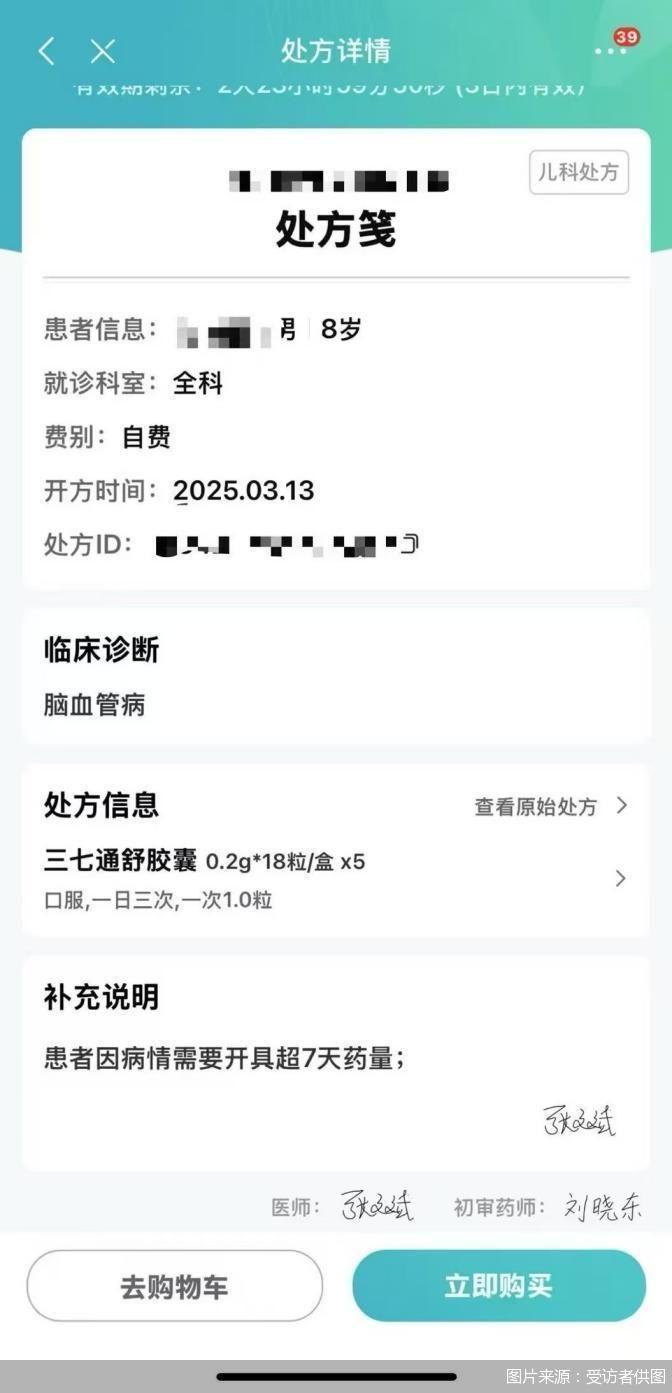View the original prescription
The height and width of the screenshot is (1393, 672).
click(x=550, y=806)
